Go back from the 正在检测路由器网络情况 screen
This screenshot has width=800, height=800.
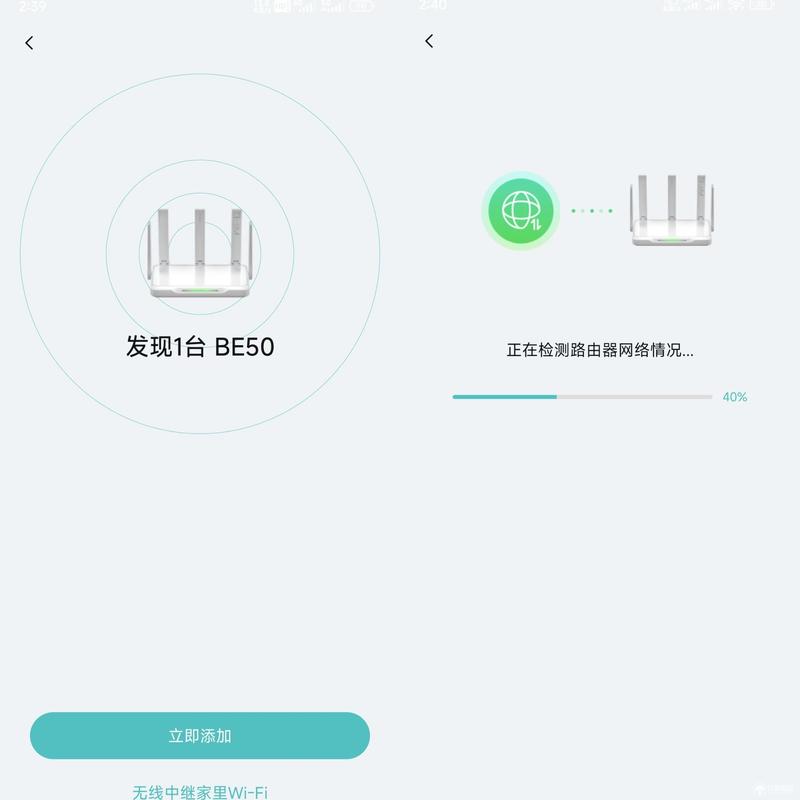pyautogui.click(x=429, y=41)
